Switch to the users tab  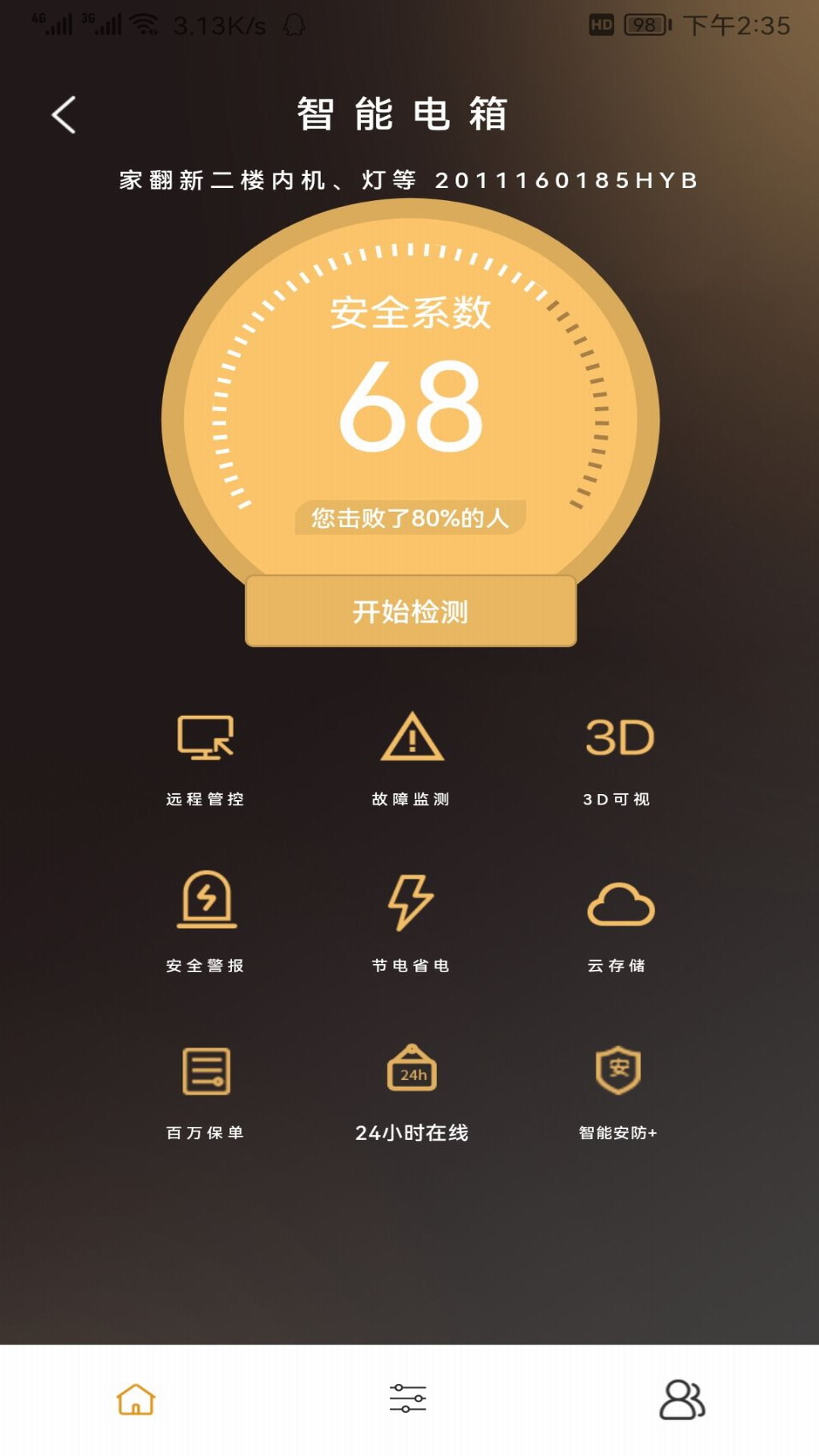coord(682,1399)
